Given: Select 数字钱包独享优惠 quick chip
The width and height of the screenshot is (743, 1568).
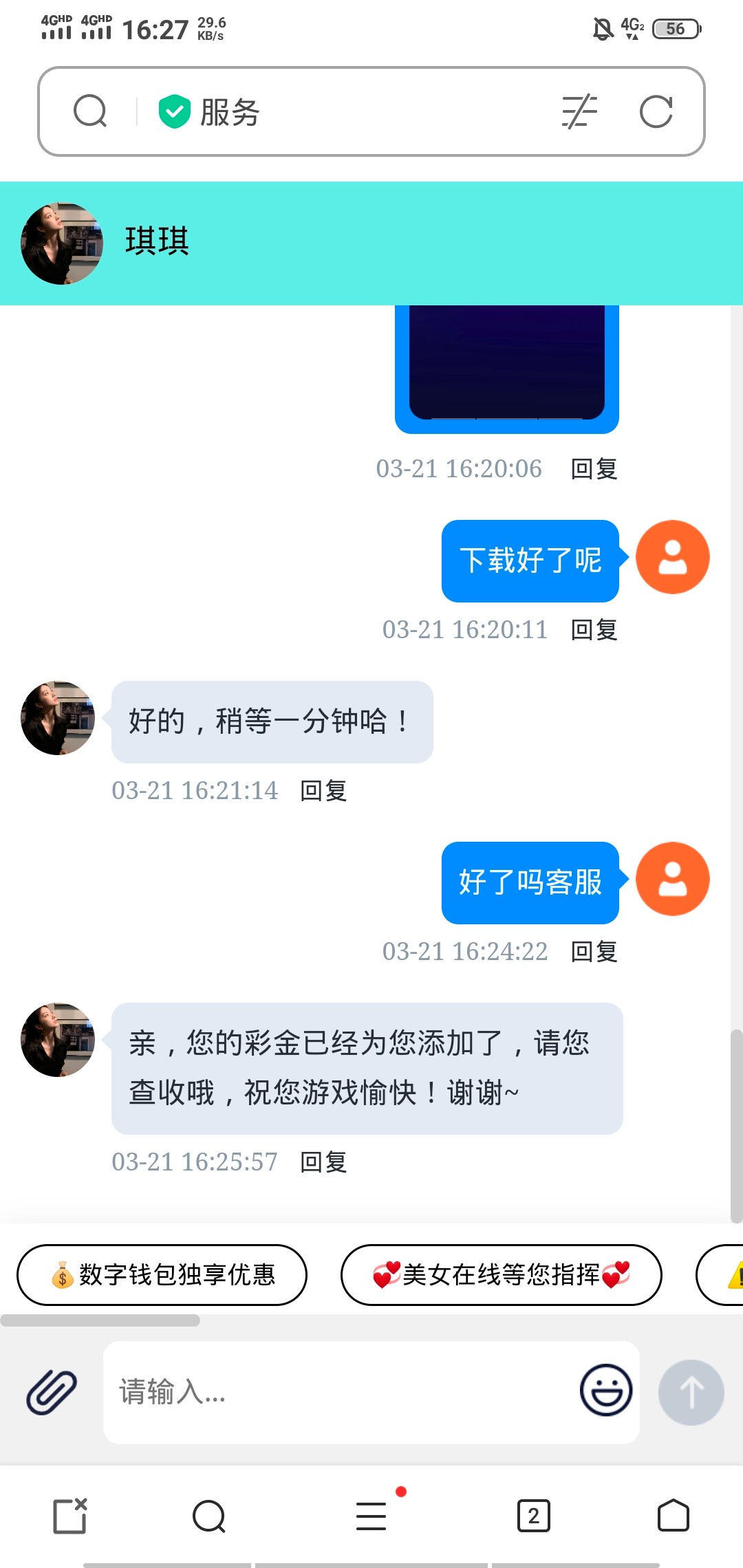Looking at the screenshot, I should coord(162,1275).
